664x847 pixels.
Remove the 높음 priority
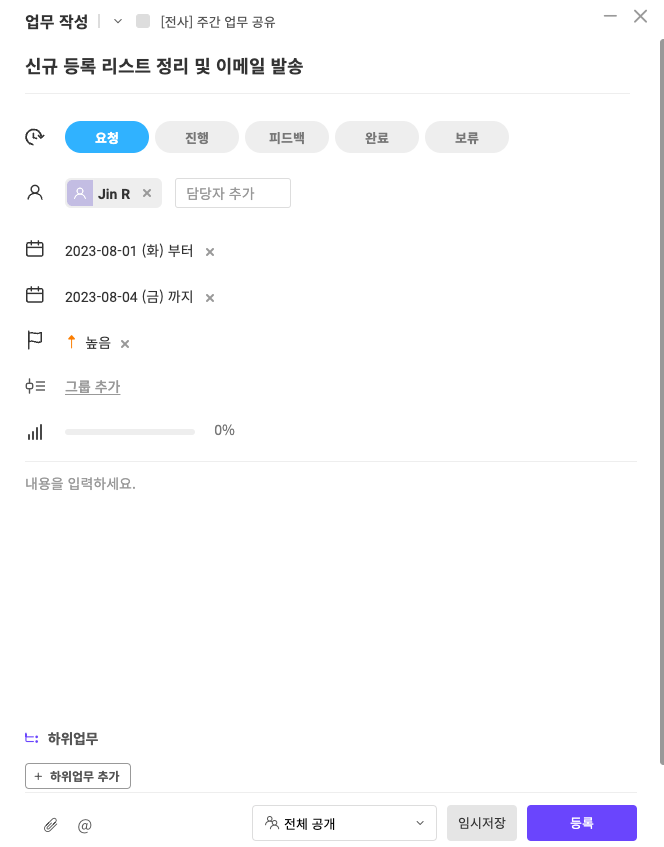tap(125, 344)
